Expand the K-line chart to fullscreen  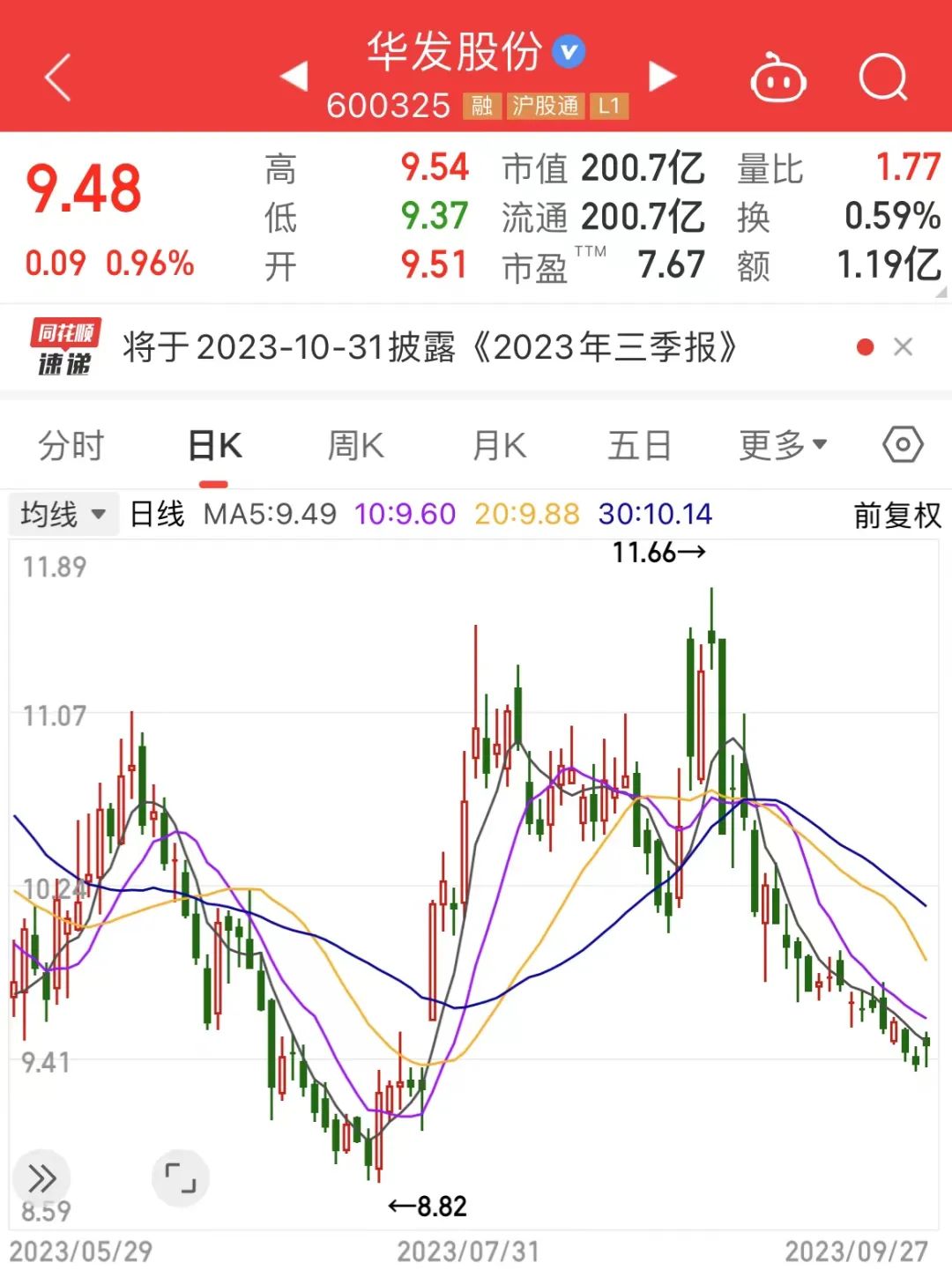(x=181, y=1177)
